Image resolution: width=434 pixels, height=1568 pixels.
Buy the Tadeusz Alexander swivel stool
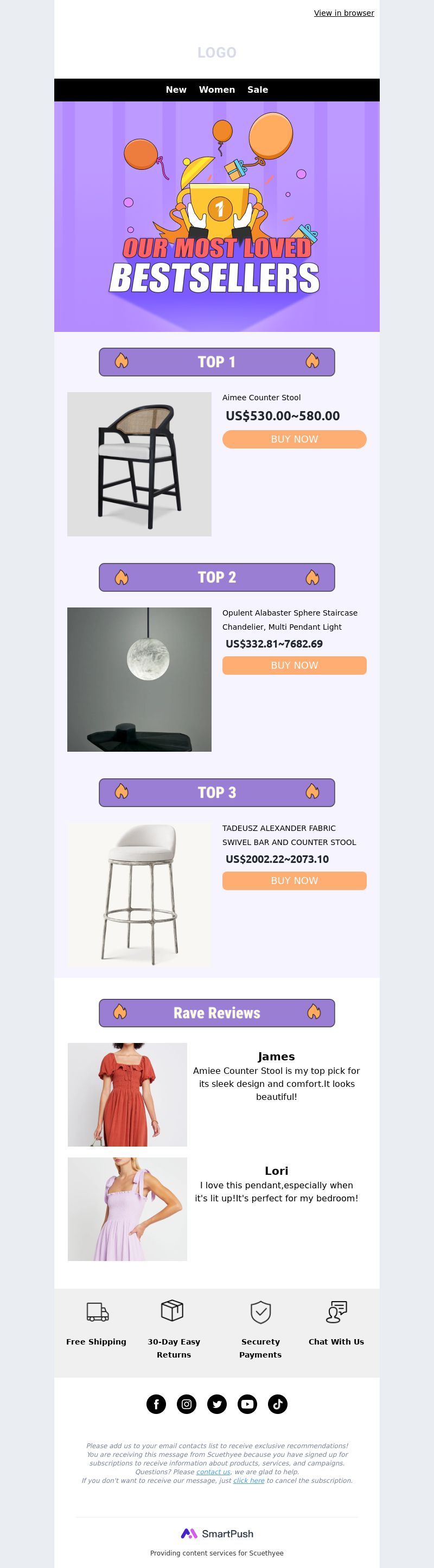pyautogui.click(x=294, y=880)
